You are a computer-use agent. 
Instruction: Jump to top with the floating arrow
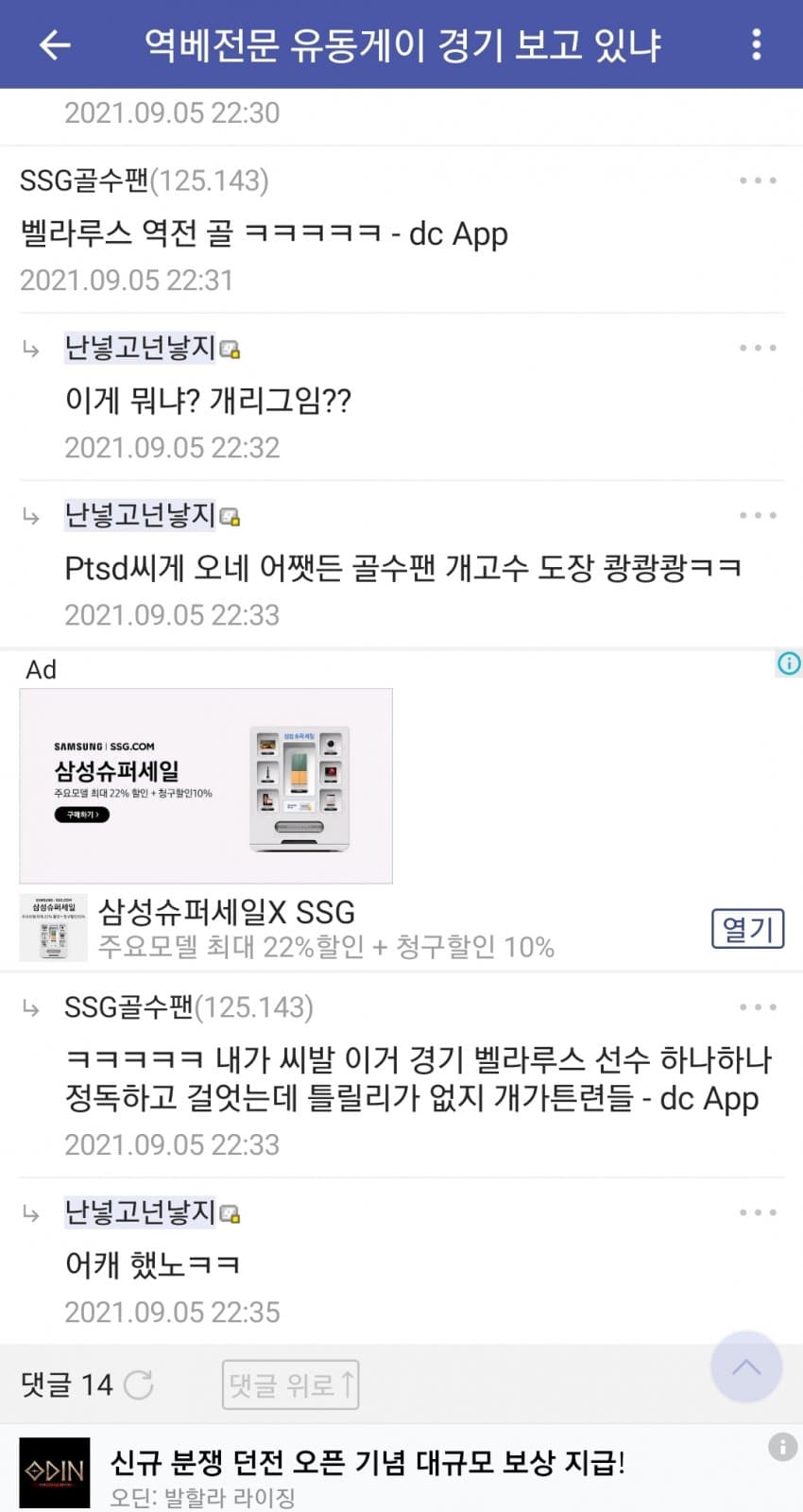745,1366
